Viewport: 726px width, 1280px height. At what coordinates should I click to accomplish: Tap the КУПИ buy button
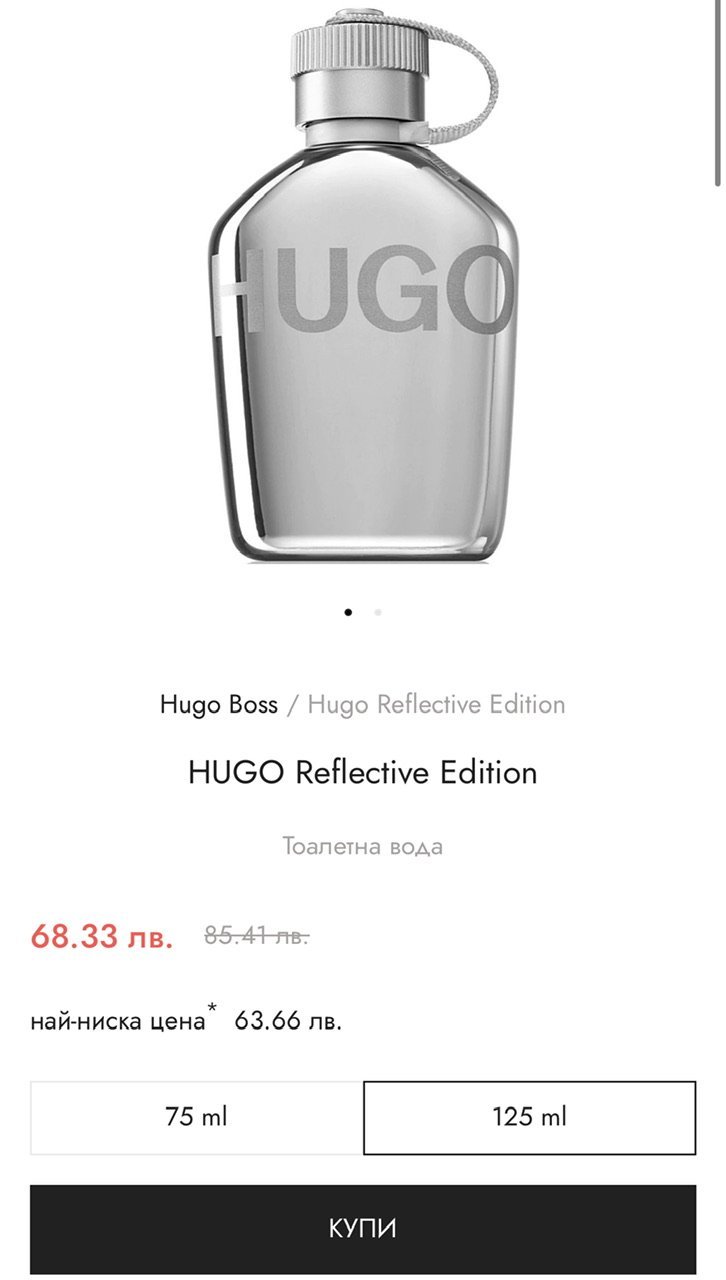(363, 1229)
